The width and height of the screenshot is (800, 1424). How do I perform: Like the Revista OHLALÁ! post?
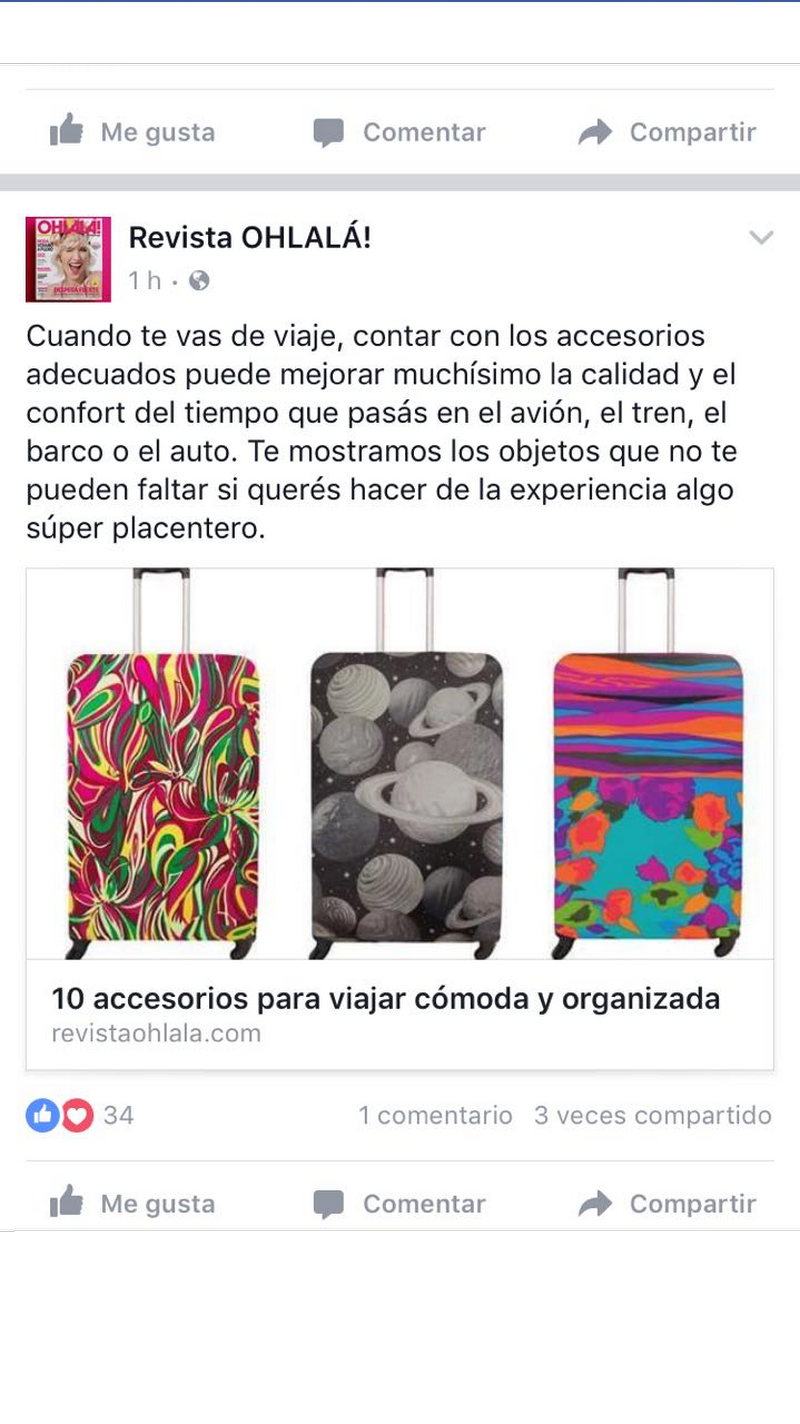[x=133, y=1203]
